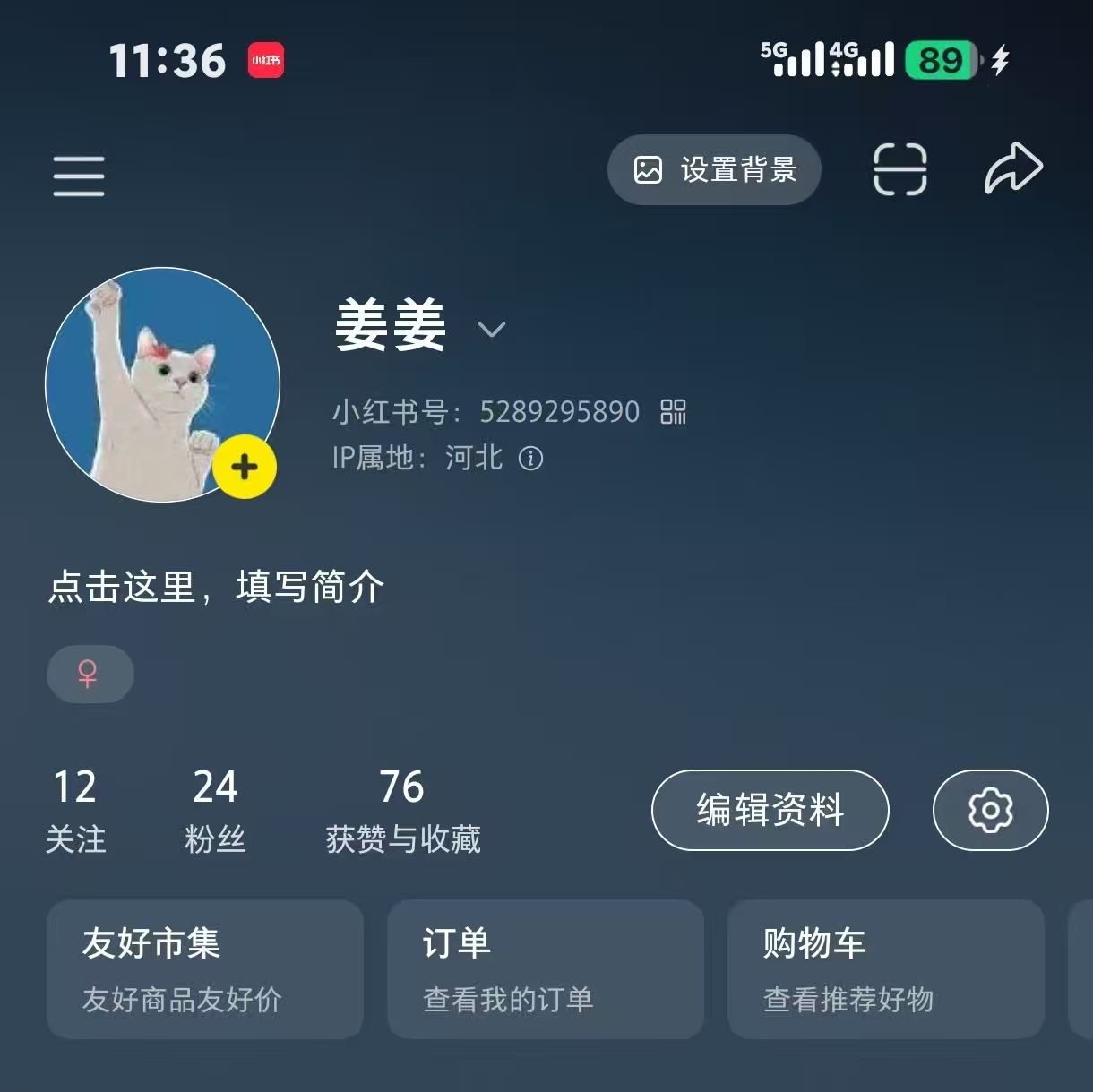The image size is (1093, 1092).
Task: Open 获赞与收藏 stats
Action: pyautogui.click(x=402, y=811)
